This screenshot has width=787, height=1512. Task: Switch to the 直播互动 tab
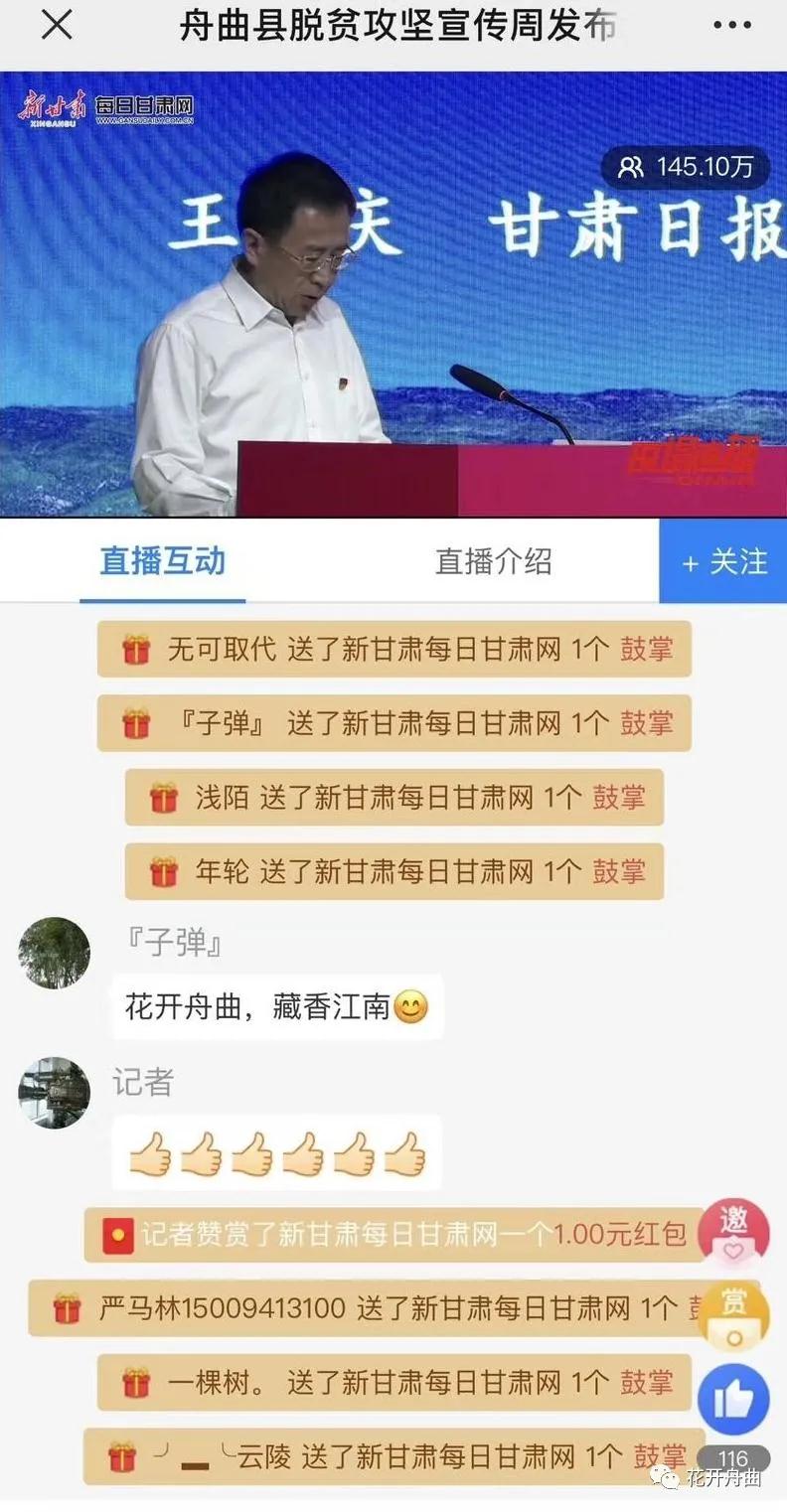click(163, 561)
